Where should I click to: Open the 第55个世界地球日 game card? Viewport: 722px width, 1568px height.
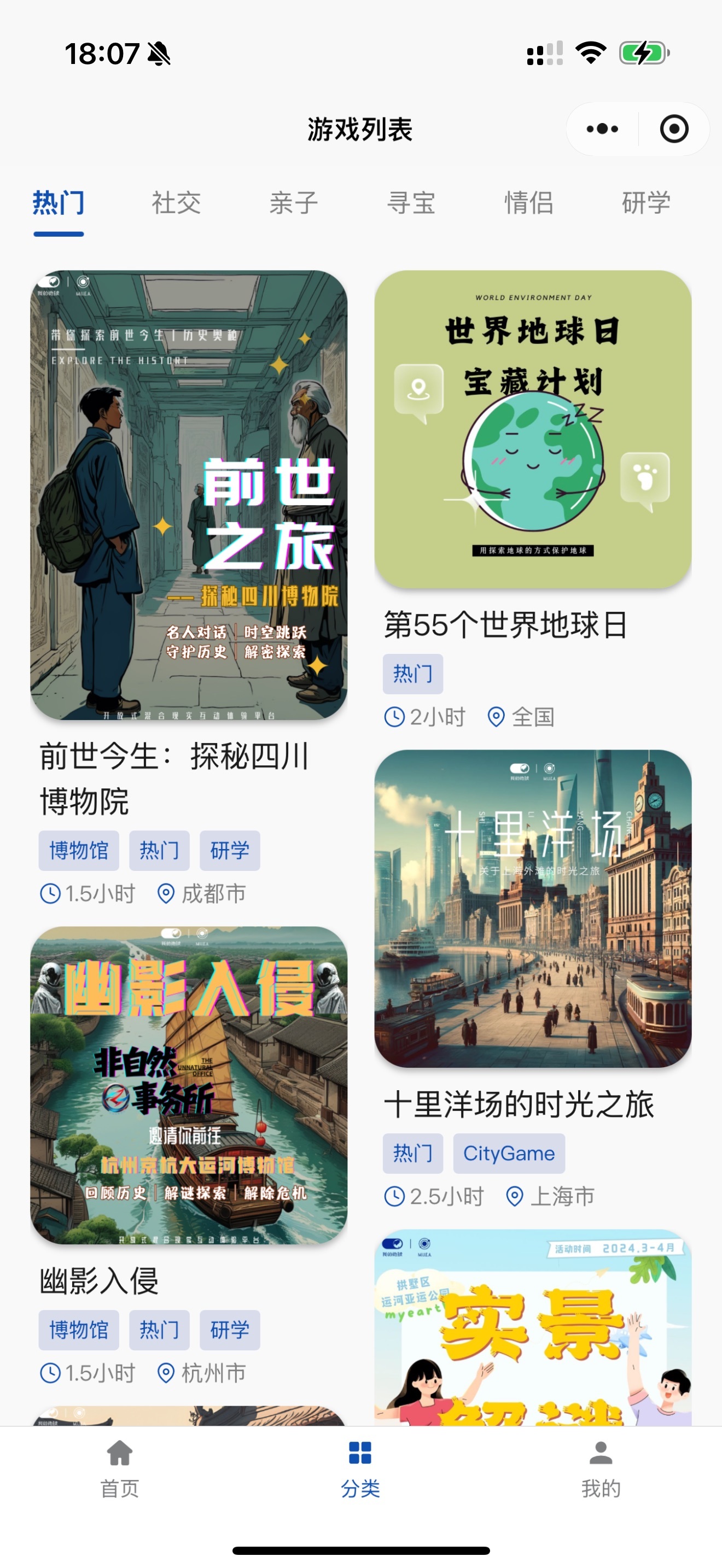coord(533,430)
